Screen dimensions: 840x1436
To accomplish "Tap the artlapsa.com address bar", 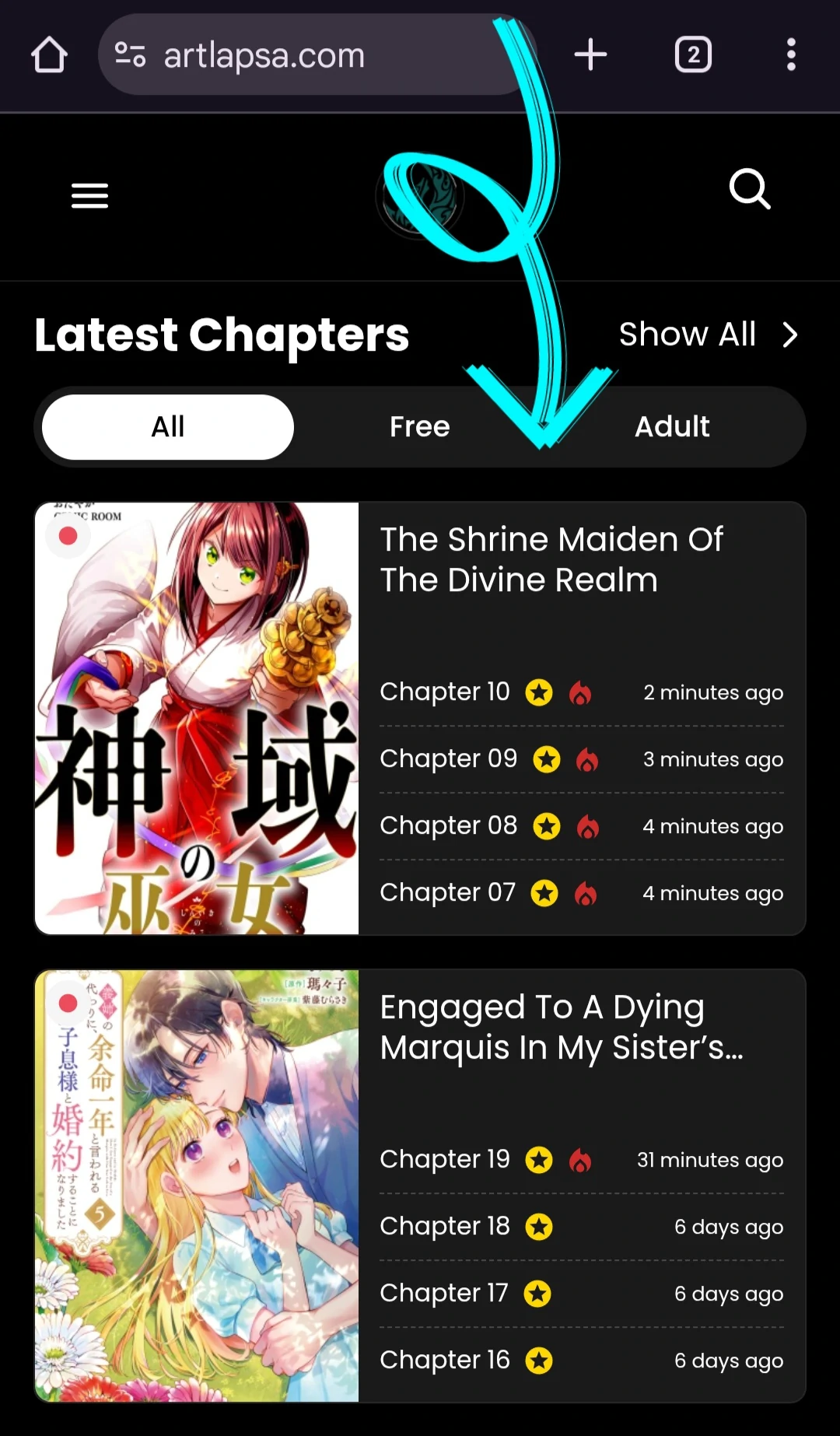I will 311,55.
